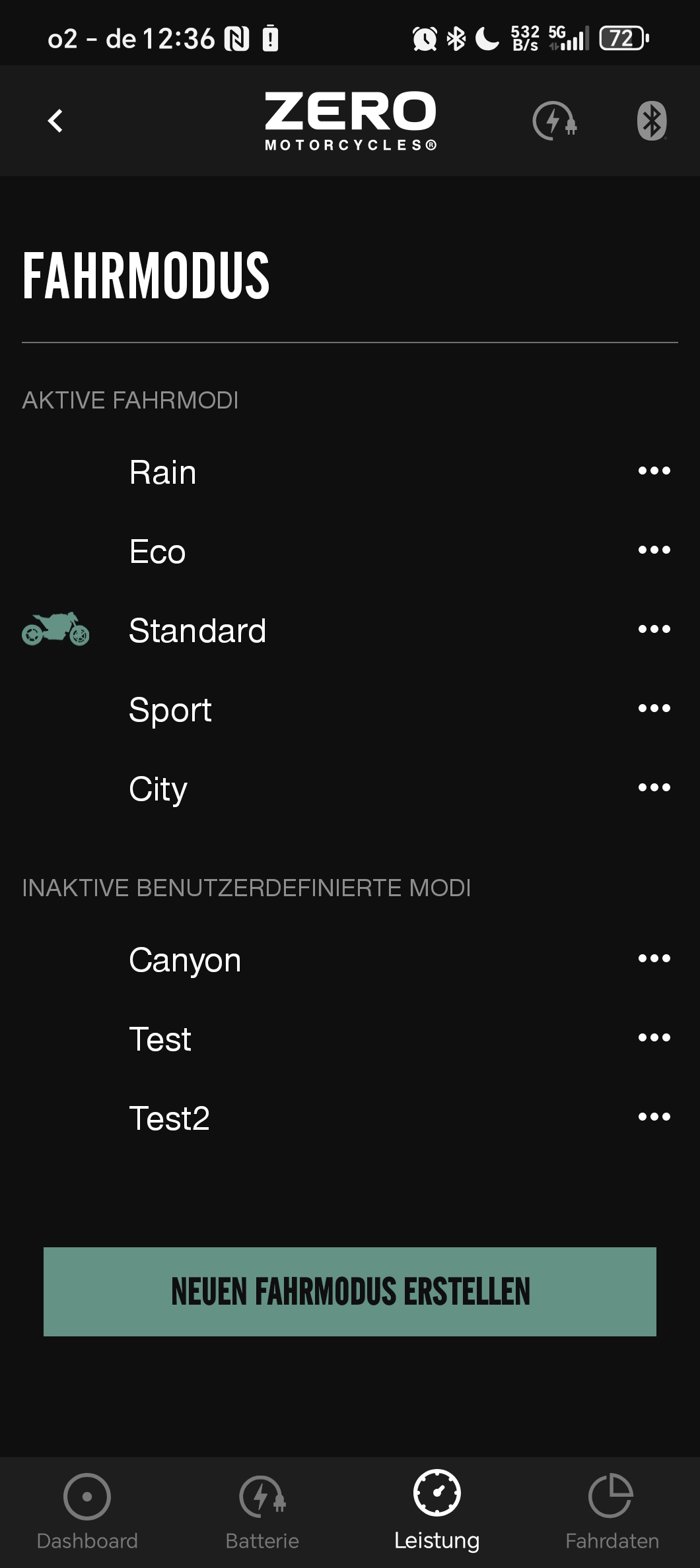
Task: Open the inactive Canyon mode
Action: click(x=186, y=960)
